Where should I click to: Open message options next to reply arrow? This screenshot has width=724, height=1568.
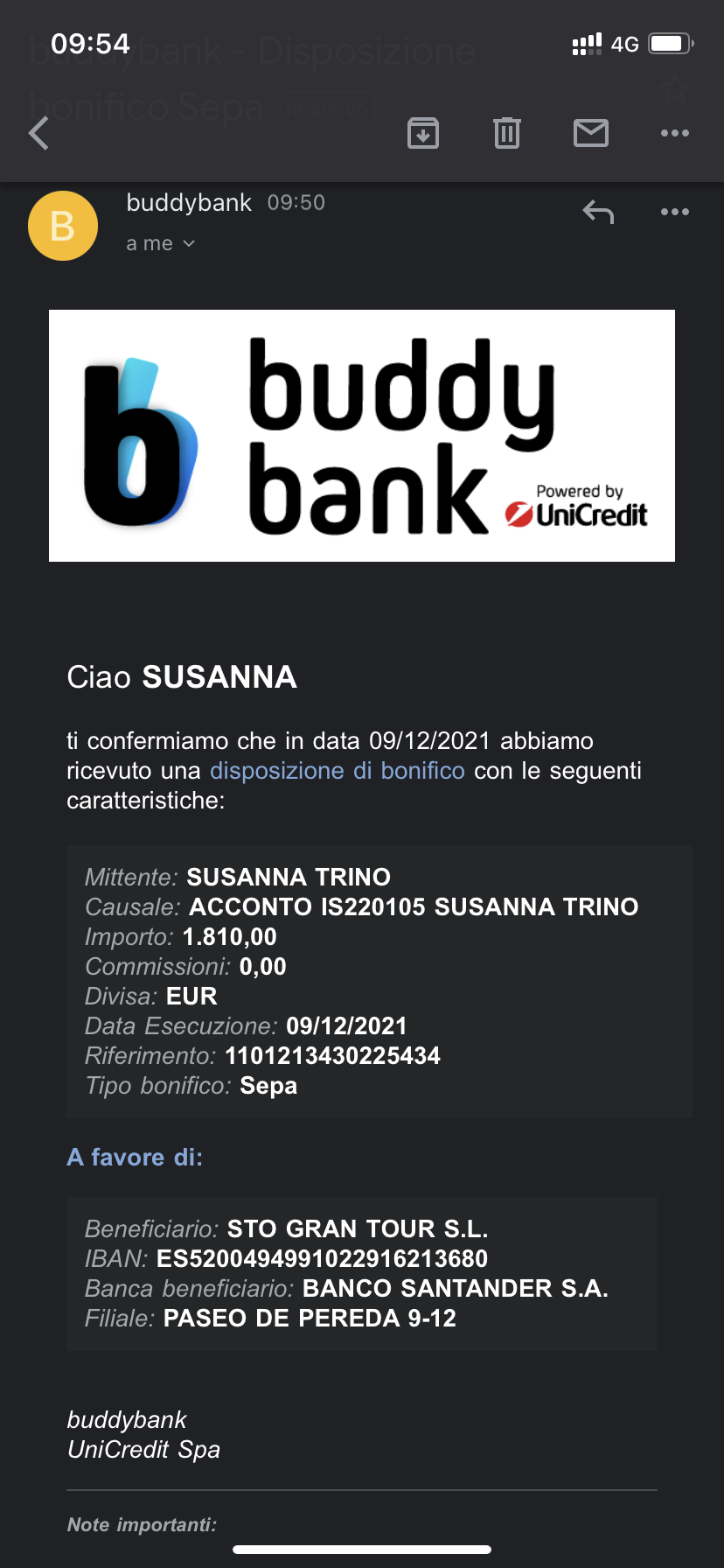coord(675,212)
